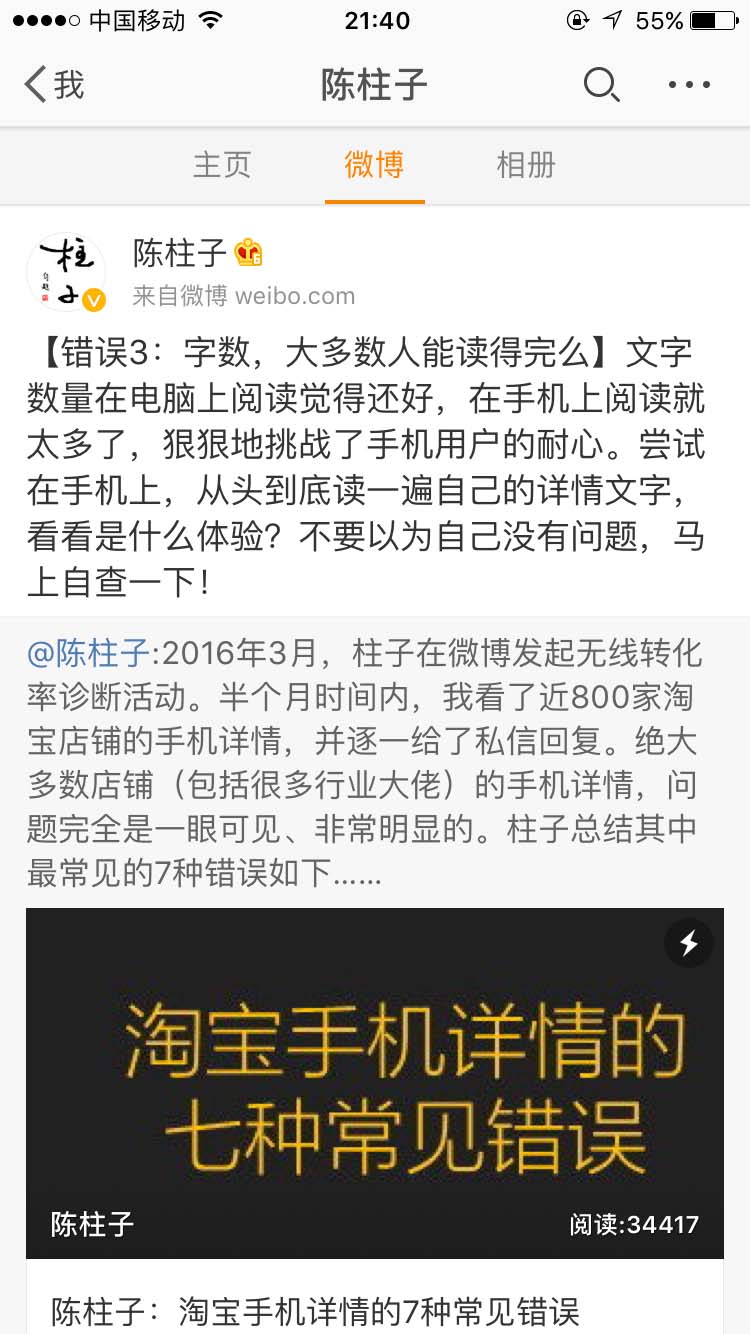Tap the 来自微博 weibo.com source link

click(245, 295)
